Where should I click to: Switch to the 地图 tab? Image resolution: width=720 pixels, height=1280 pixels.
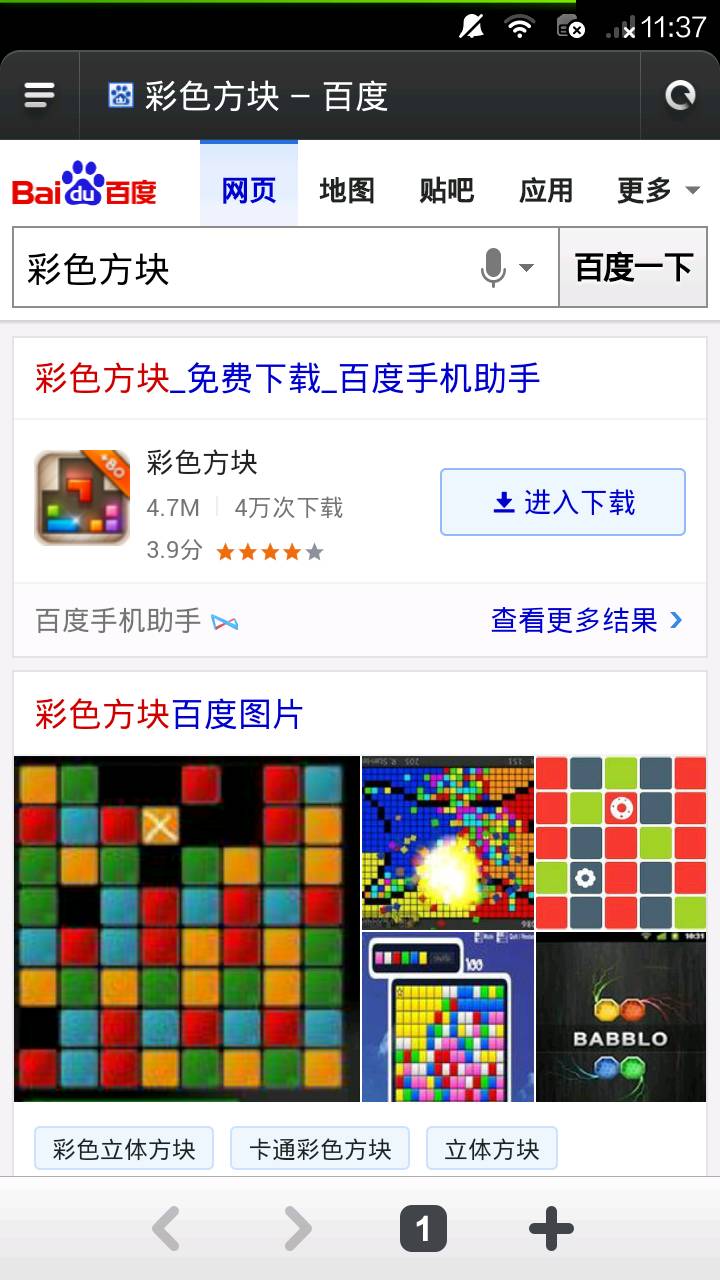[347, 190]
